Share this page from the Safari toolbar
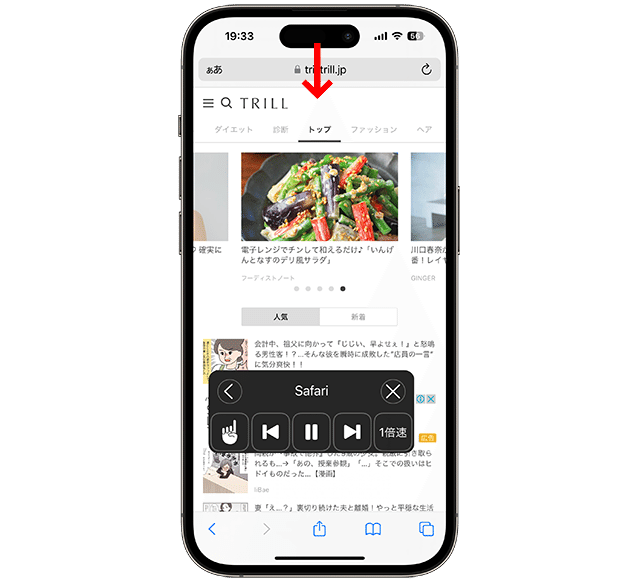Screen dimensions: 640x582 click(x=319, y=529)
